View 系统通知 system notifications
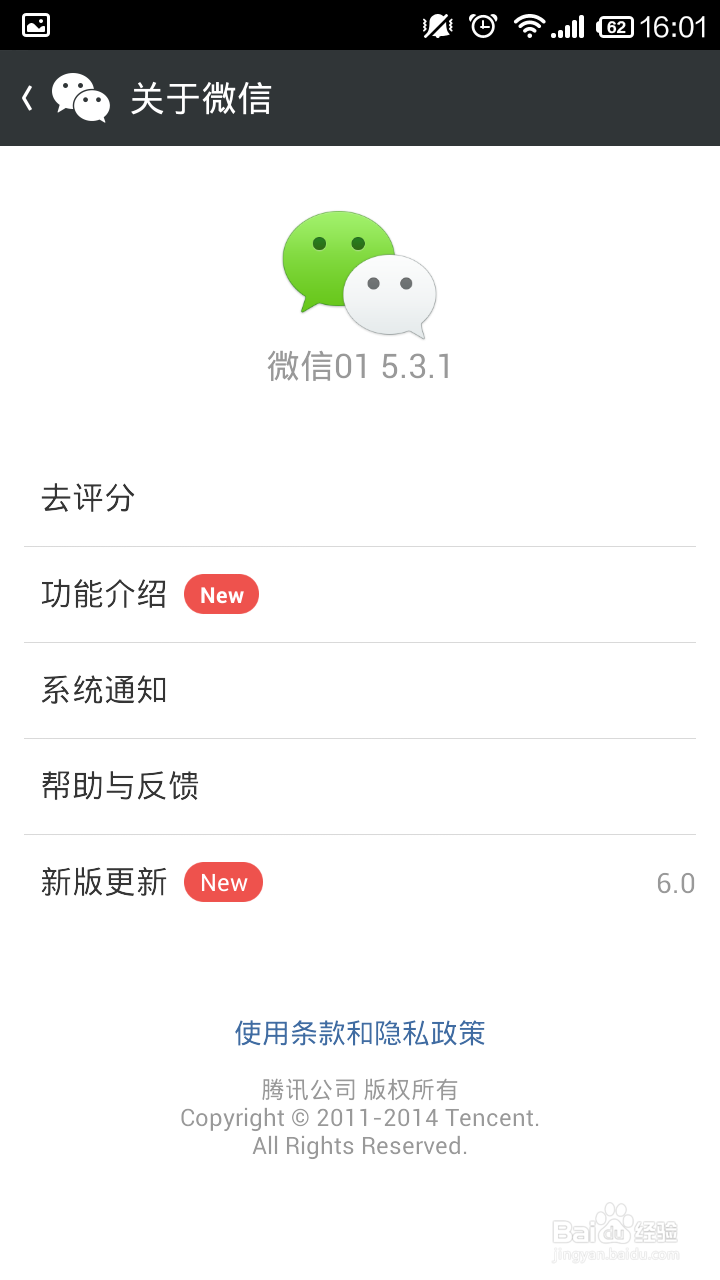The width and height of the screenshot is (720, 1280). pyautogui.click(x=360, y=691)
